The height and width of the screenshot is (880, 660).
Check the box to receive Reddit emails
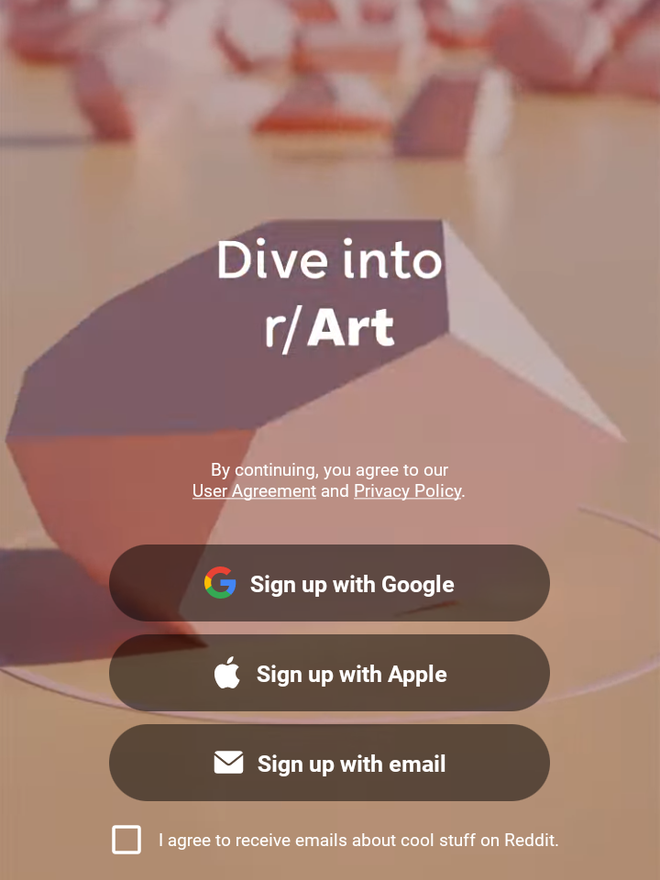[x=127, y=840]
